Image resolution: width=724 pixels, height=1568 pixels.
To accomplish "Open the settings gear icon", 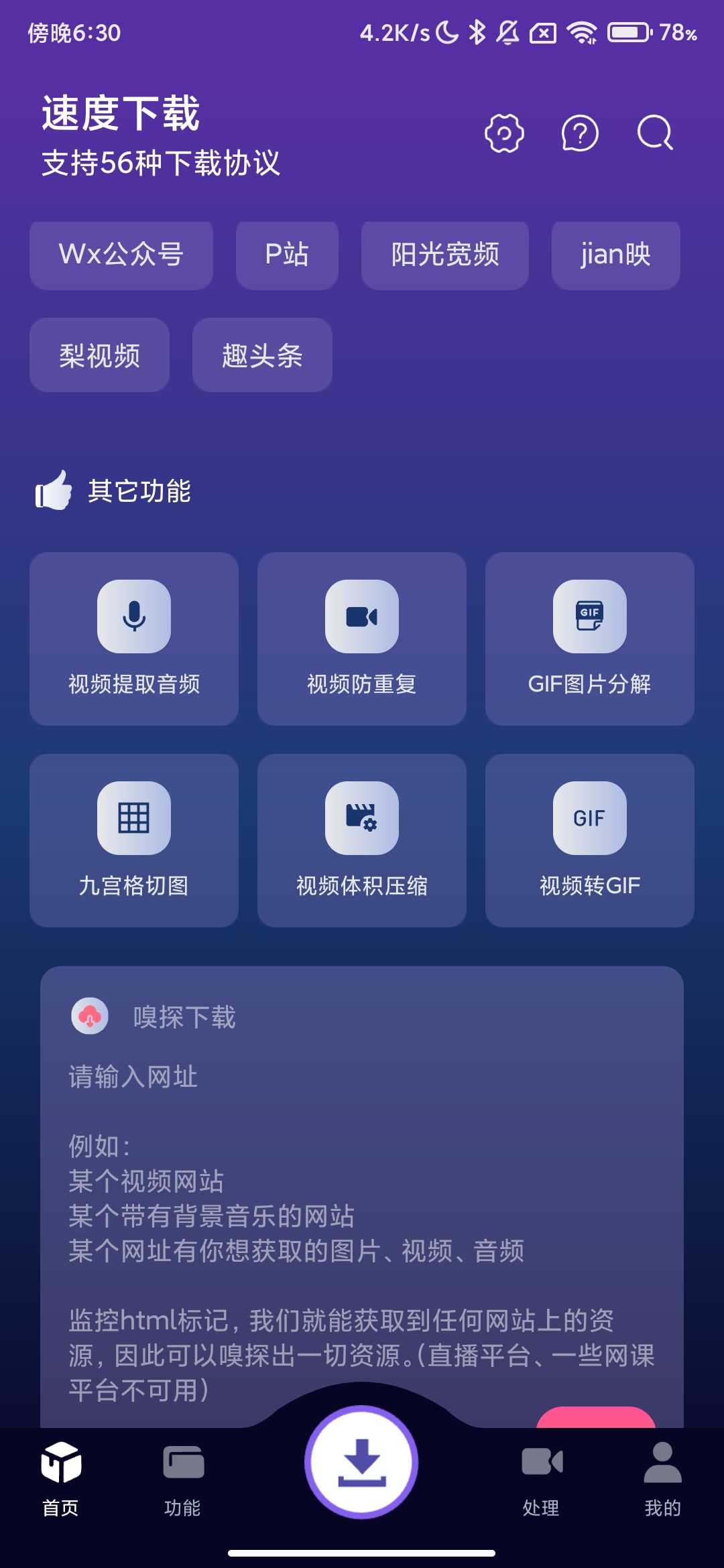I will [504, 133].
